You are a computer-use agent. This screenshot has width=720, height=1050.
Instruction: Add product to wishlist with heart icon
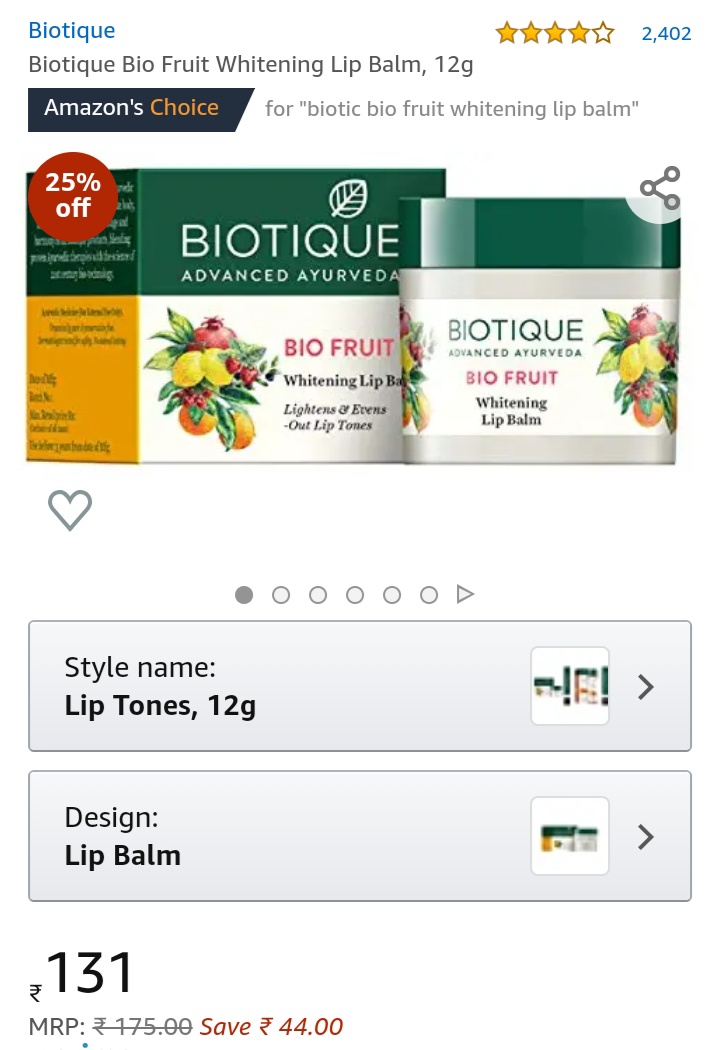pos(70,510)
